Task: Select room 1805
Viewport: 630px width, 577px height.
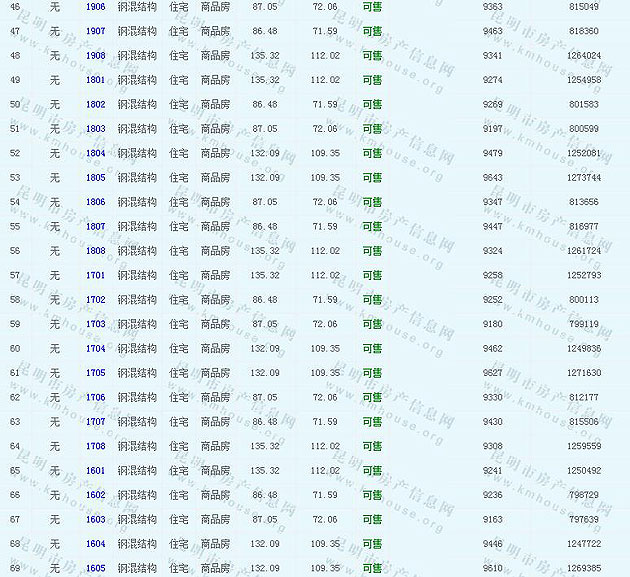Action: tap(96, 178)
